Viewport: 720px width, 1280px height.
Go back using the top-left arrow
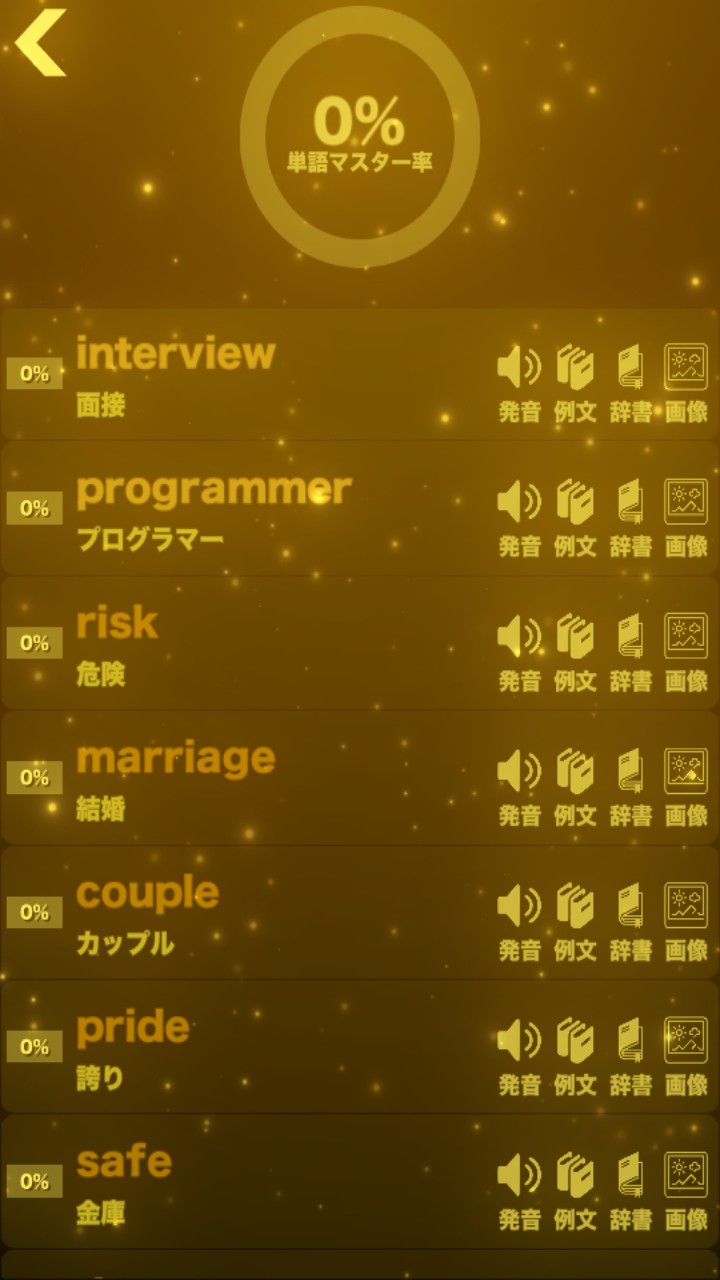pos(40,42)
